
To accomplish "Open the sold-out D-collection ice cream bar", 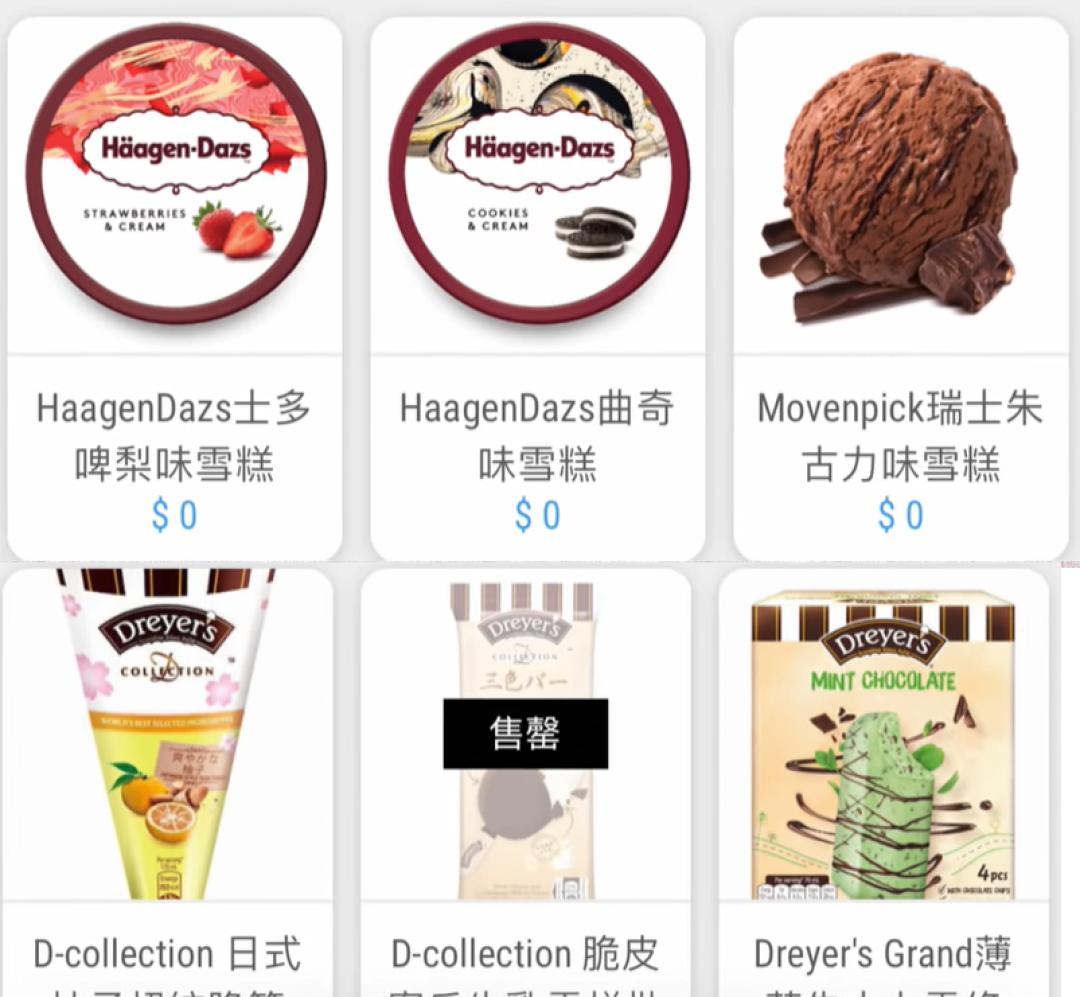I will [x=526, y=780].
